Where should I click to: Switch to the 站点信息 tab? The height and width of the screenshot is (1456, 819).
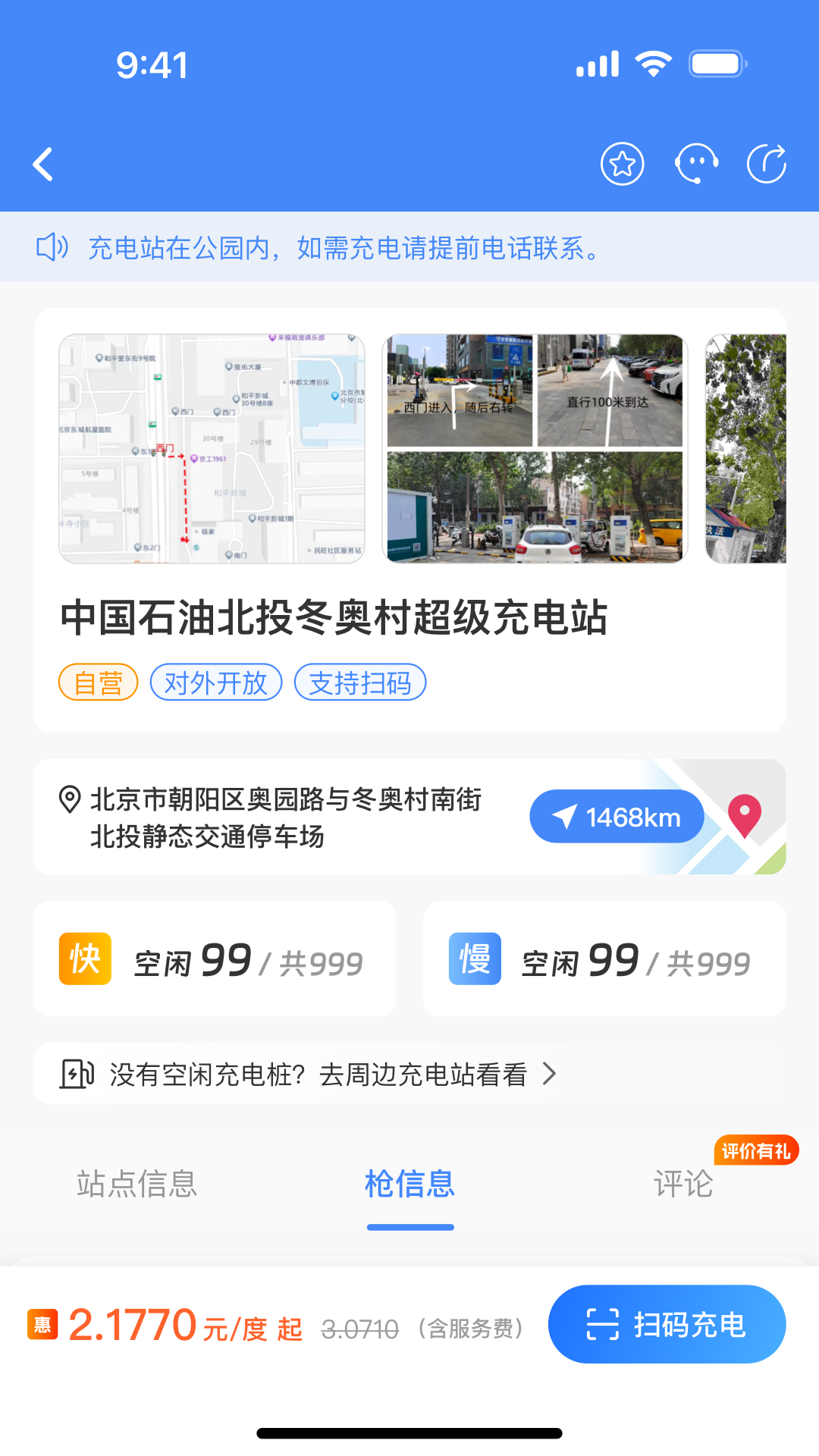136,1184
